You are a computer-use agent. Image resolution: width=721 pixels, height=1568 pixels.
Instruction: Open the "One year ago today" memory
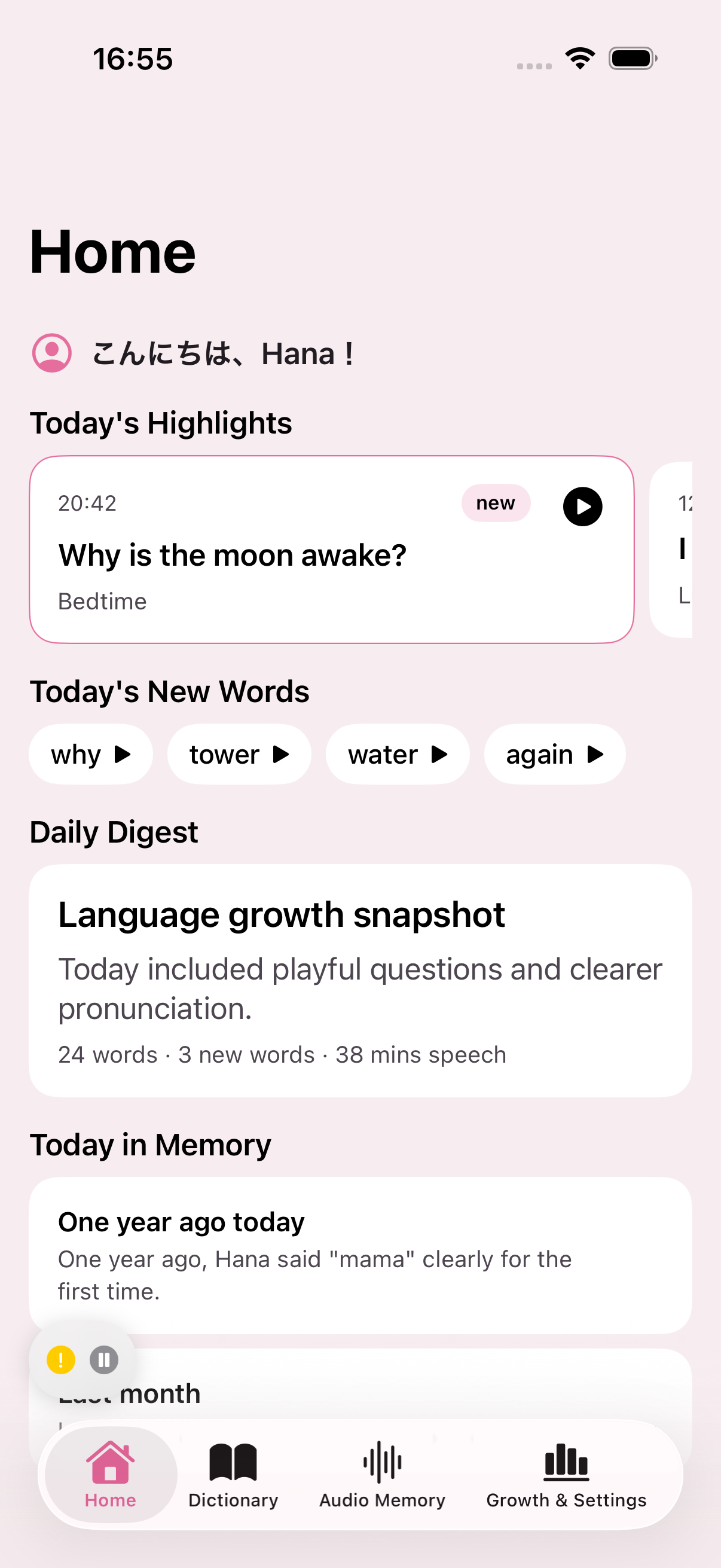pos(360,1255)
